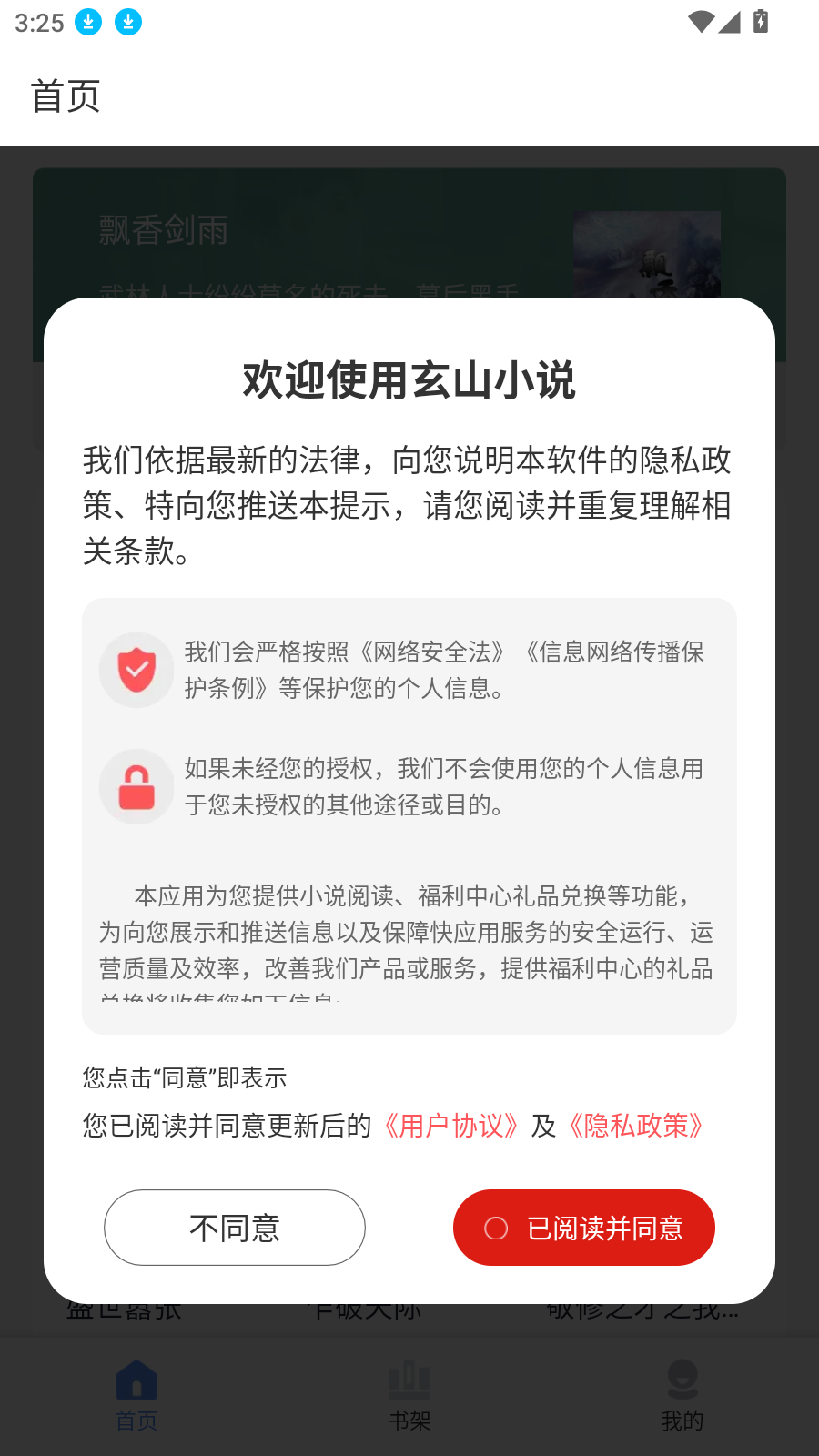Select the red lock icon in dialog
This screenshot has height=1456, width=819.
(x=136, y=786)
